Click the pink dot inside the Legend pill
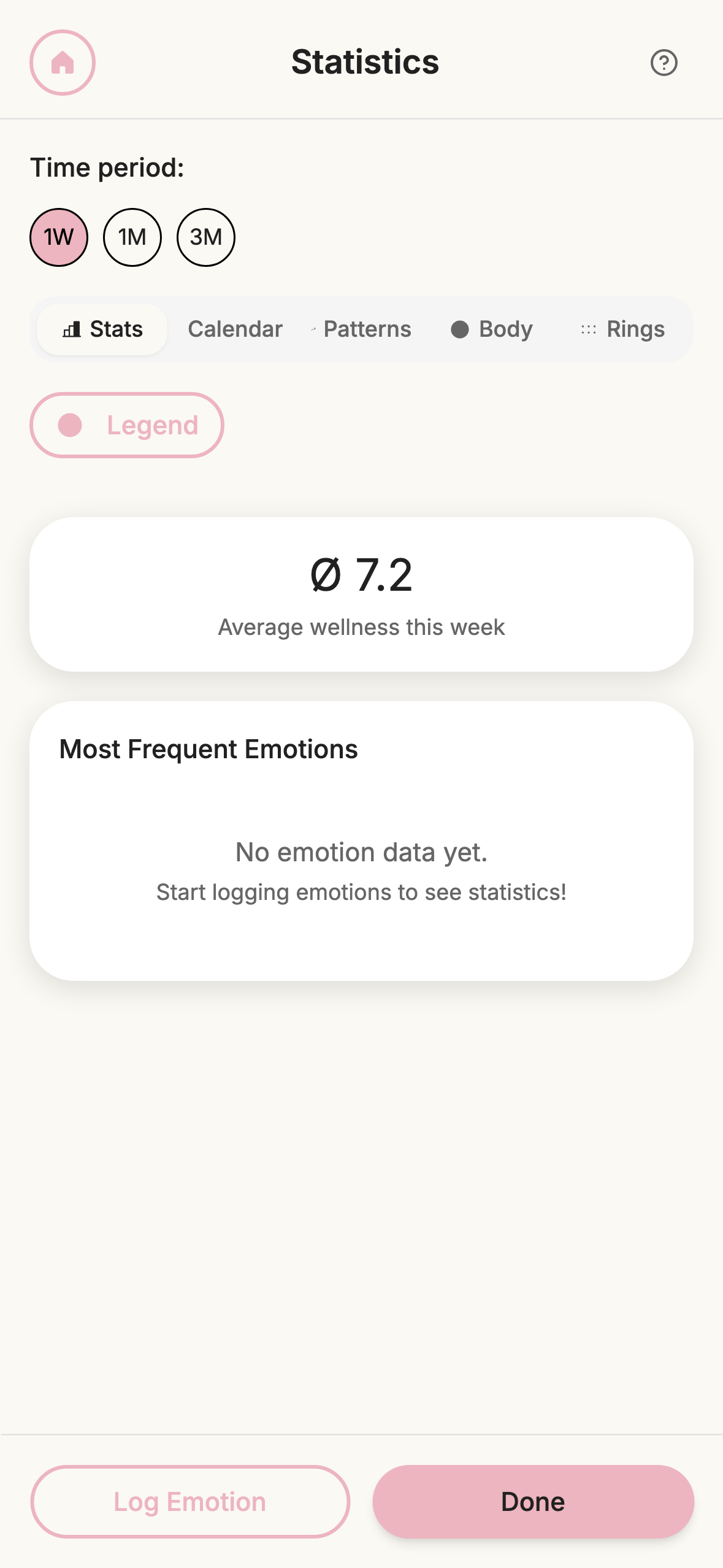Viewport: 723px width, 1568px height. 69,425
